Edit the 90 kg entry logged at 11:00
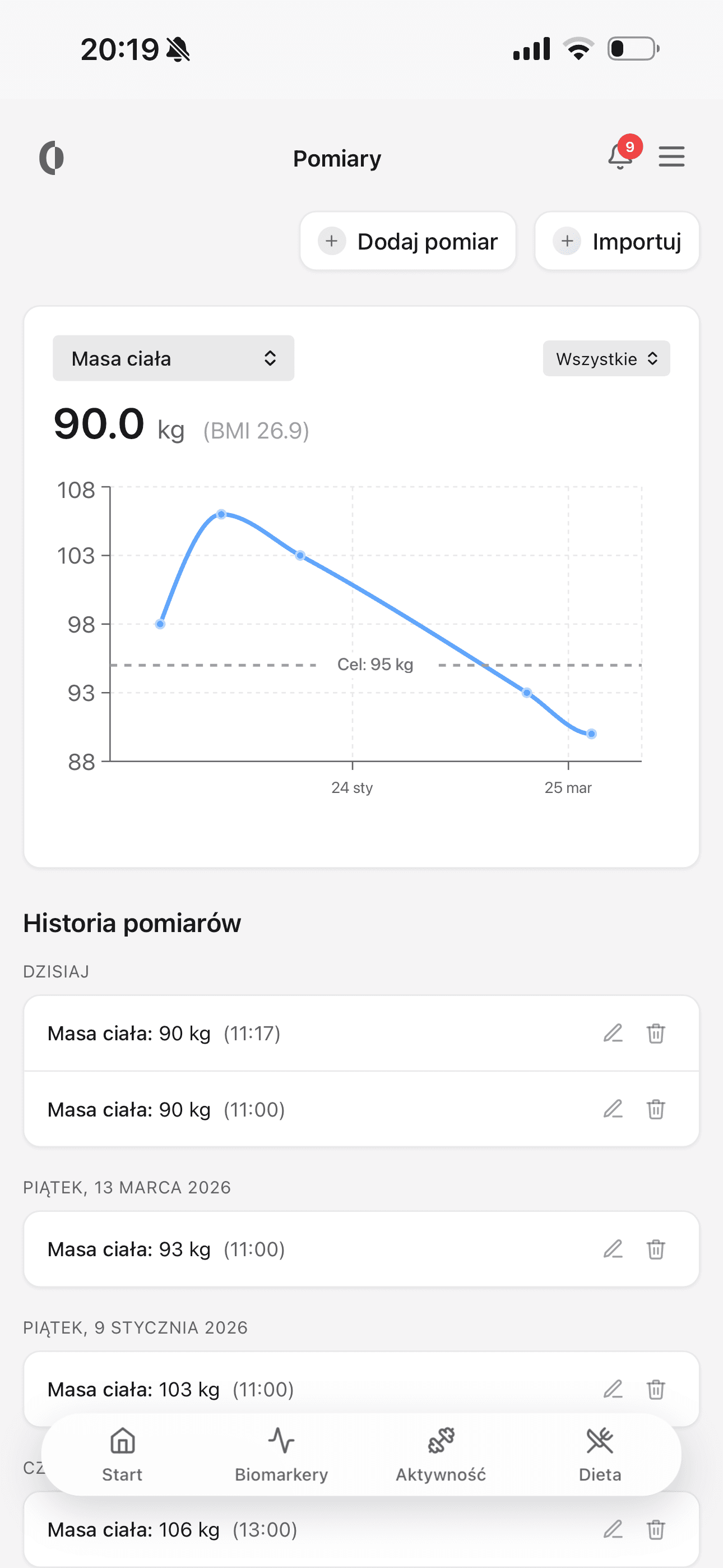Viewport: 723px width, 1568px height. pos(613,1110)
